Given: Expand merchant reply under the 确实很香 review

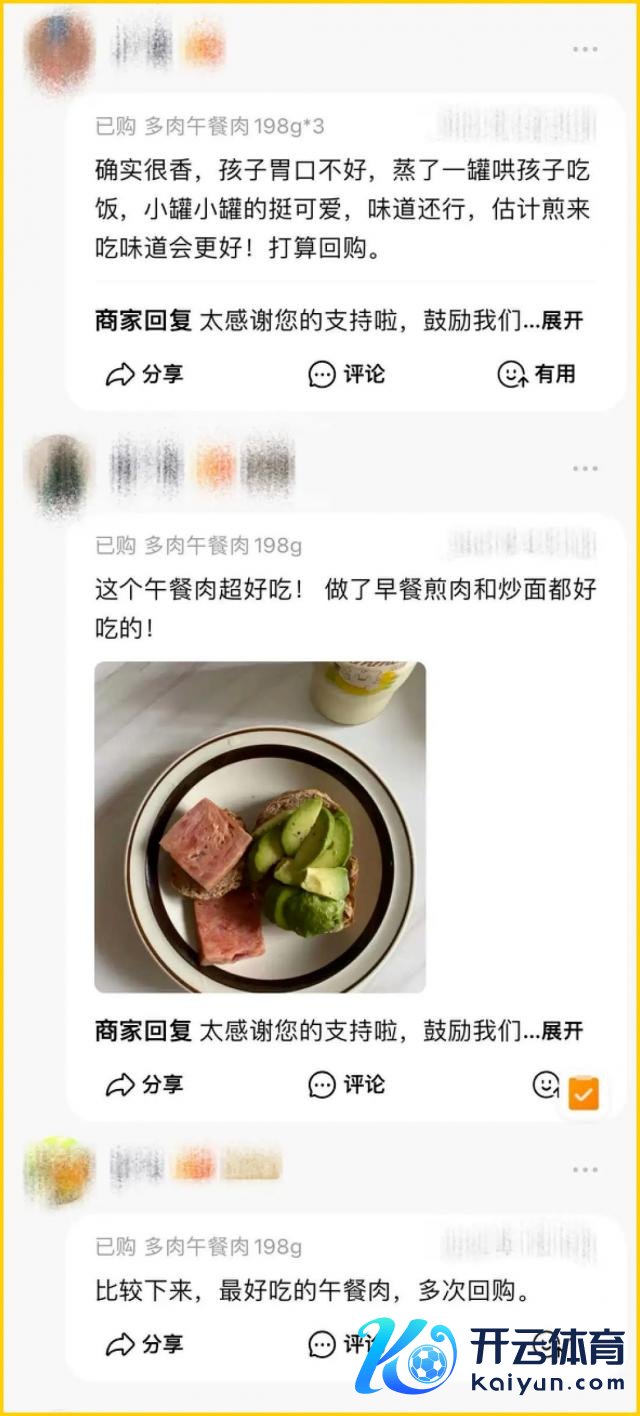Looking at the screenshot, I should 562,321.
